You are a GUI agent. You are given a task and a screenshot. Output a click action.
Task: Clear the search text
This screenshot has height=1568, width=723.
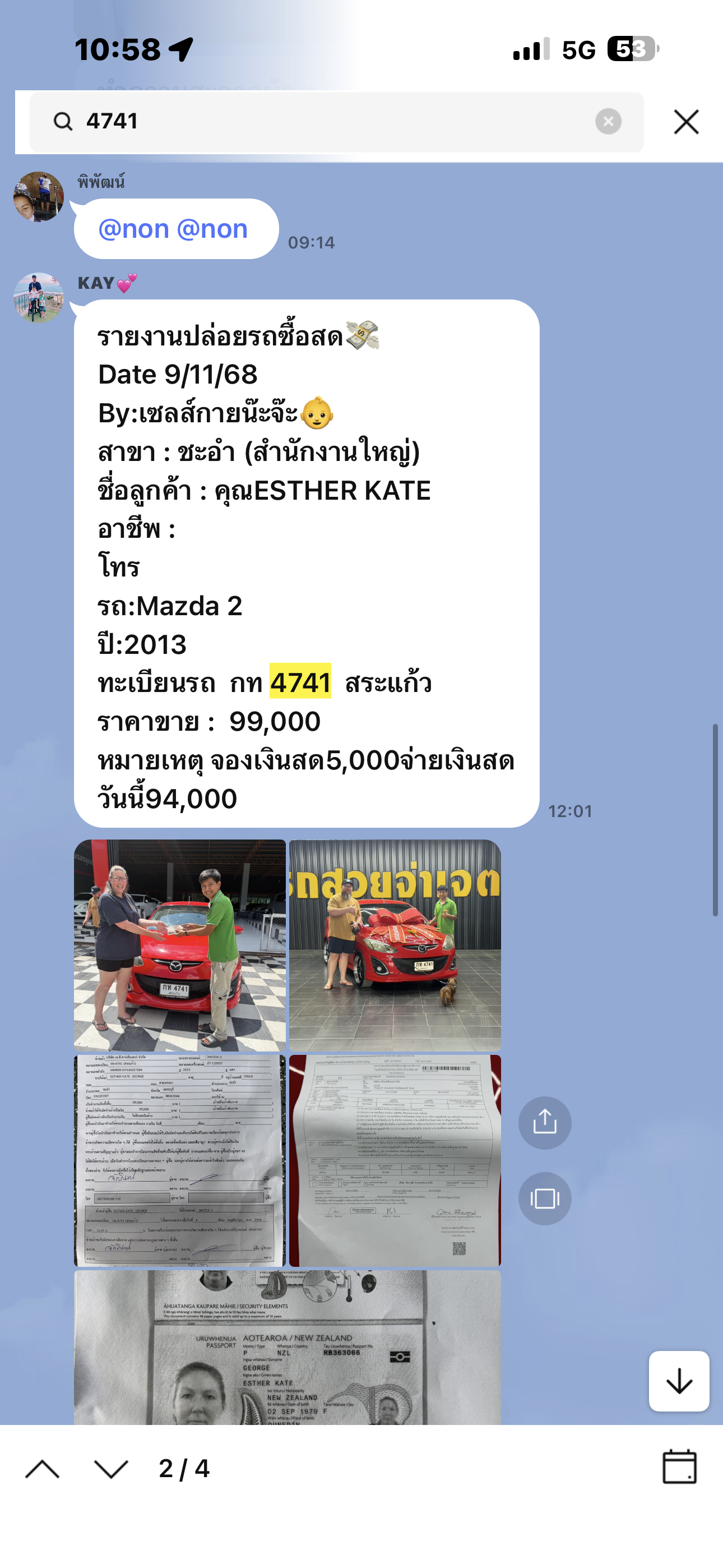point(608,122)
